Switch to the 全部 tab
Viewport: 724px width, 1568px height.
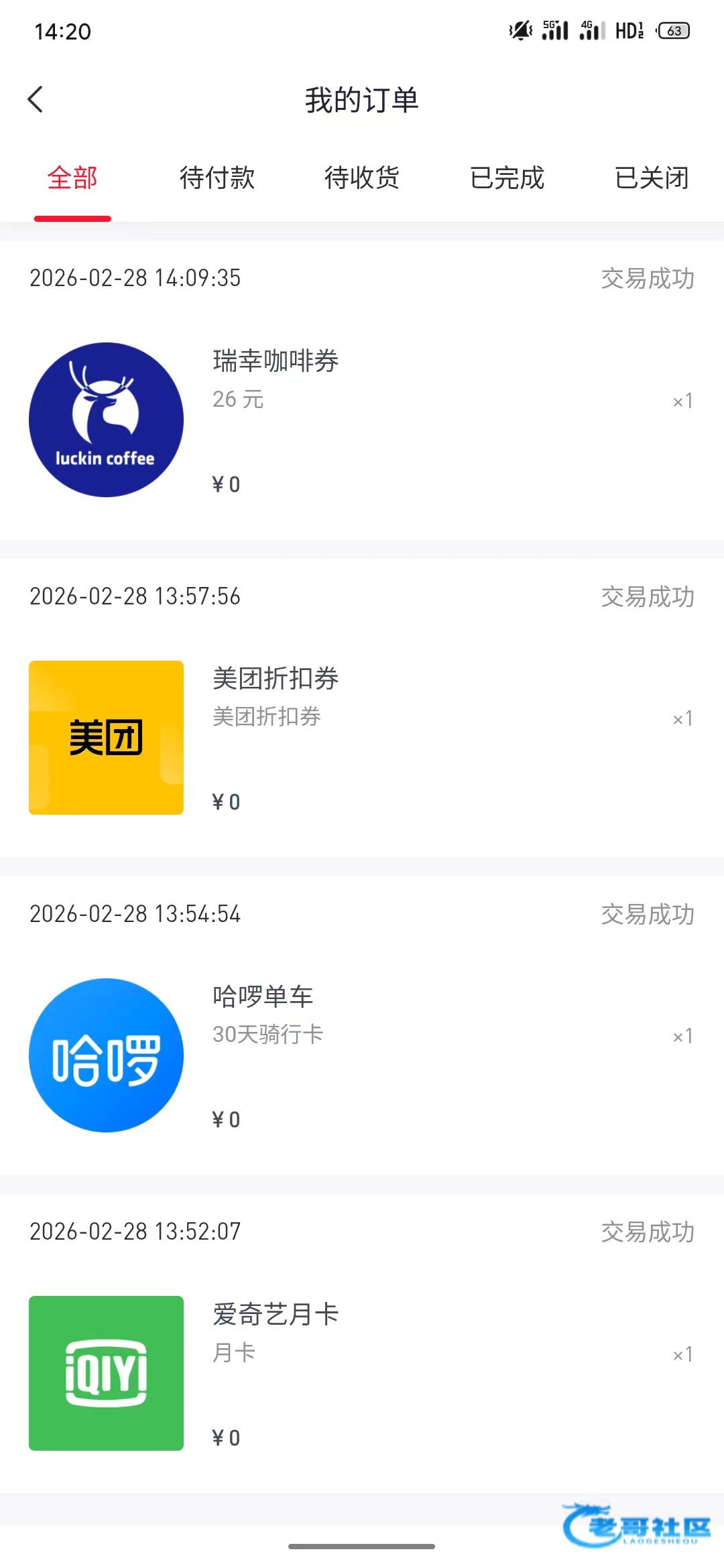(x=72, y=178)
